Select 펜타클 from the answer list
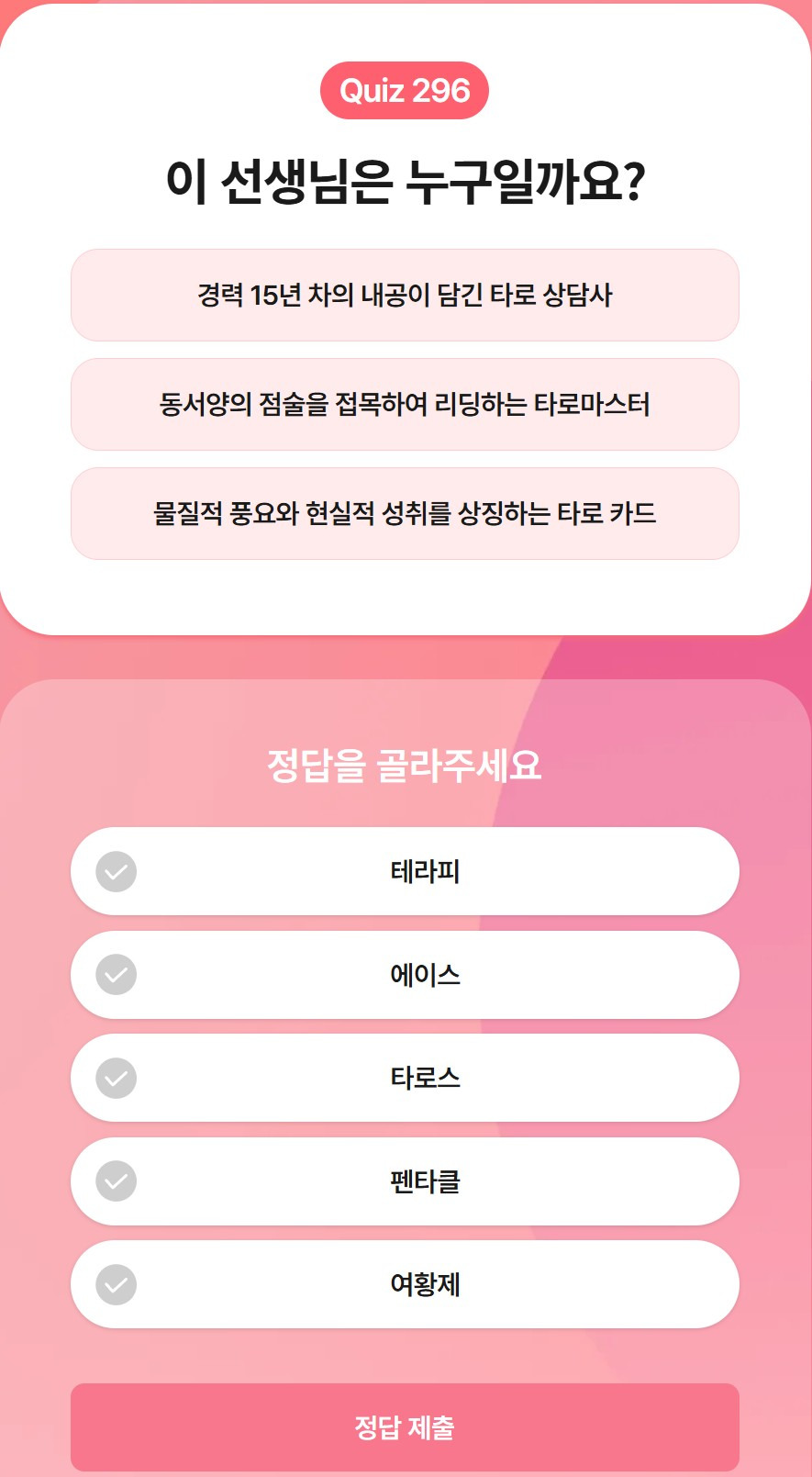The height and width of the screenshot is (1477, 812). (x=405, y=1181)
